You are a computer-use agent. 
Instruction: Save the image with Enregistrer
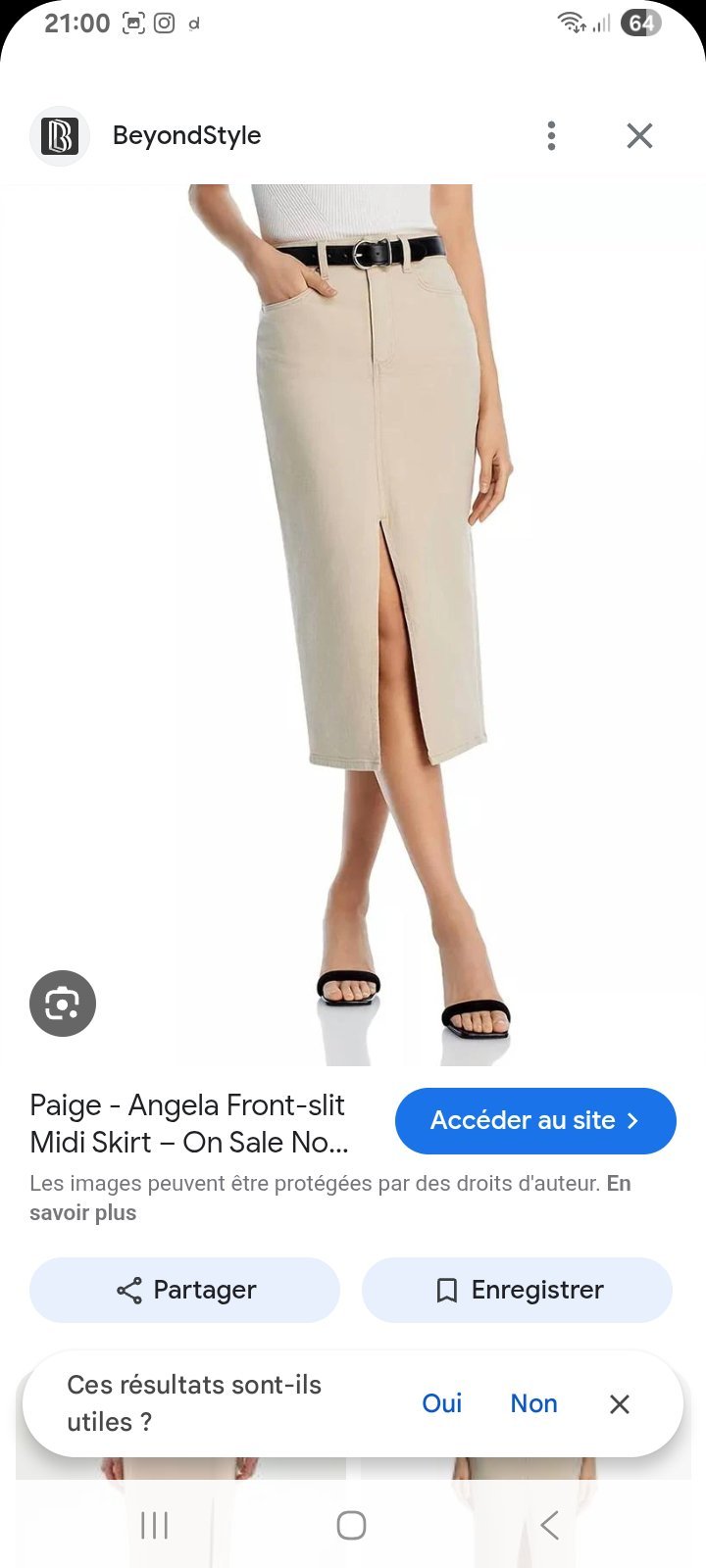coord(517,1290)
